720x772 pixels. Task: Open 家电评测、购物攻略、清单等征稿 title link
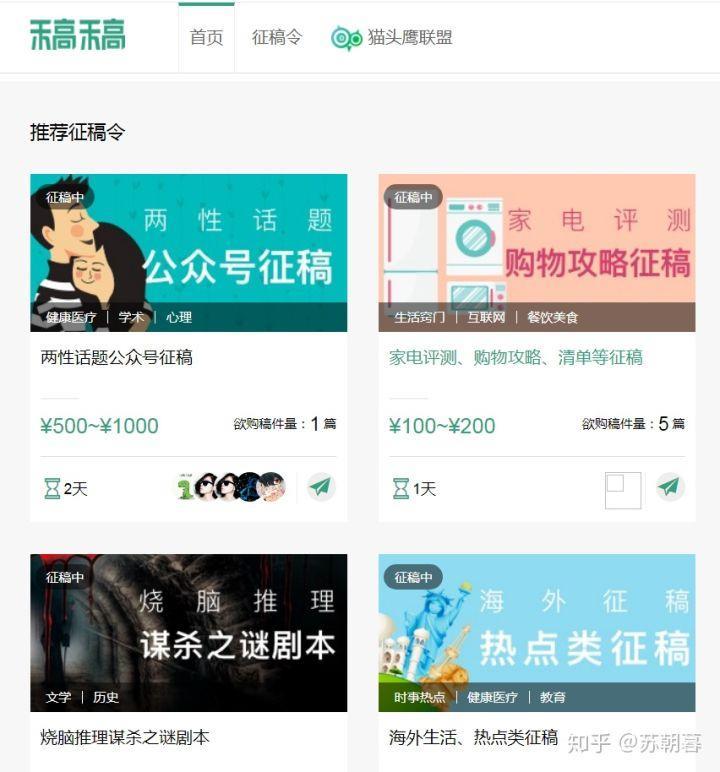515,357
